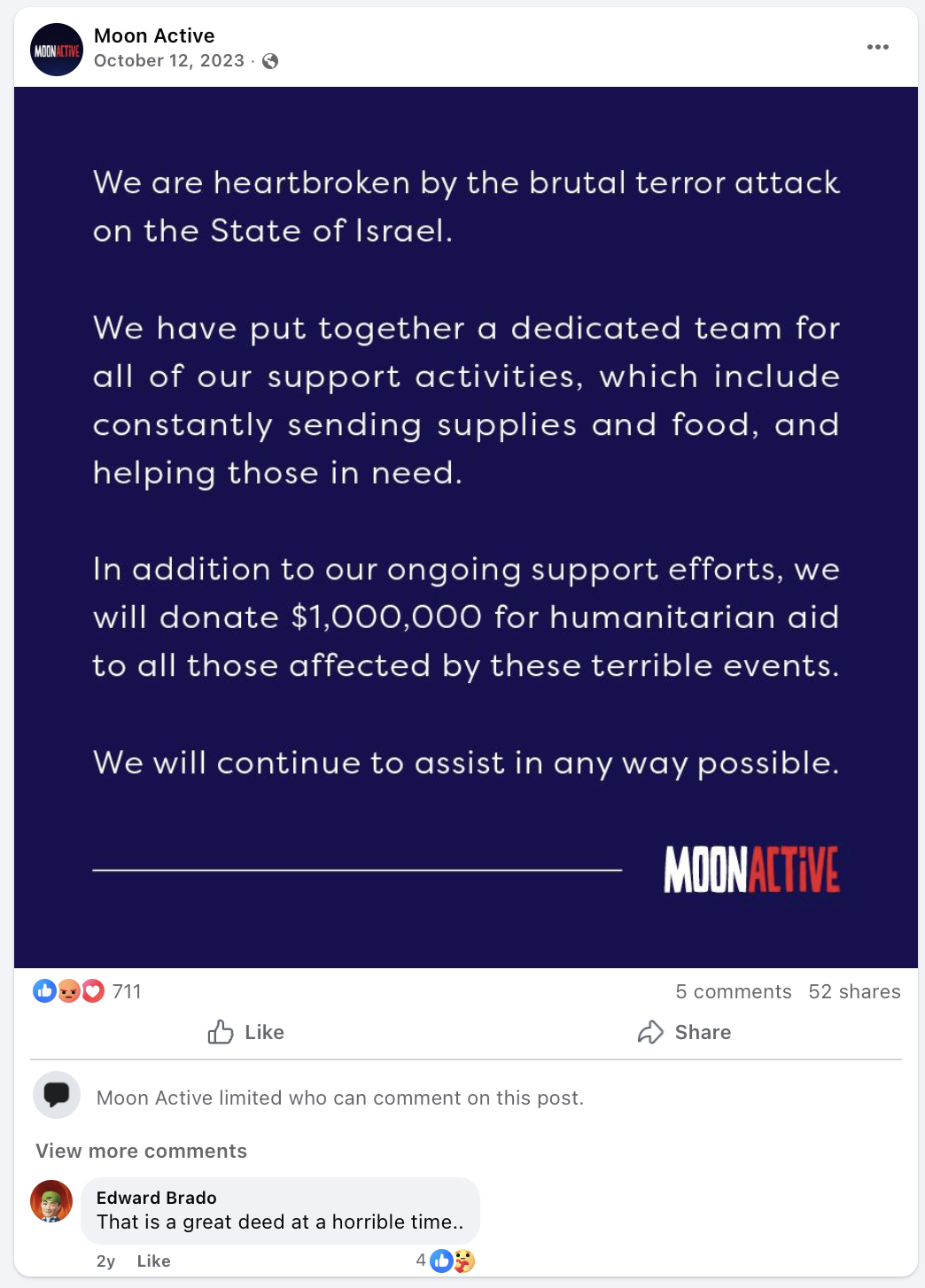925x1288 pixels.
Task: Open the Moon Active statement image
Action: 466,527
